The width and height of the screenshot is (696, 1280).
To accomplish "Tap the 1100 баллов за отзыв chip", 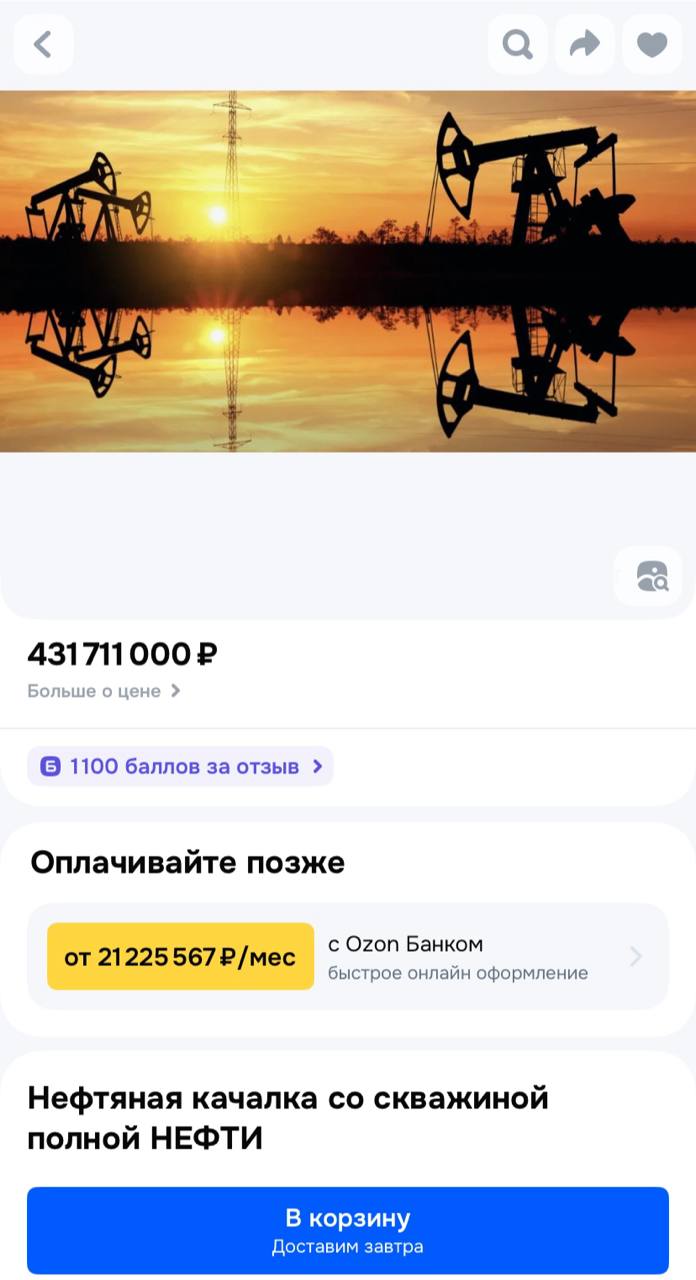I will coord(180,767).
